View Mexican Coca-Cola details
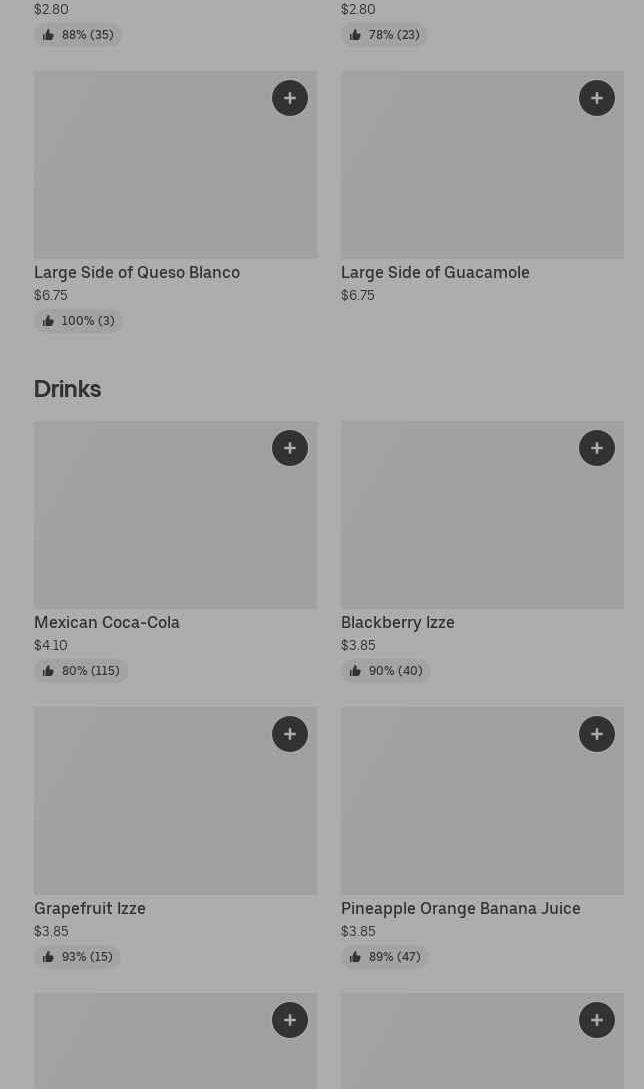 point(107,622)
